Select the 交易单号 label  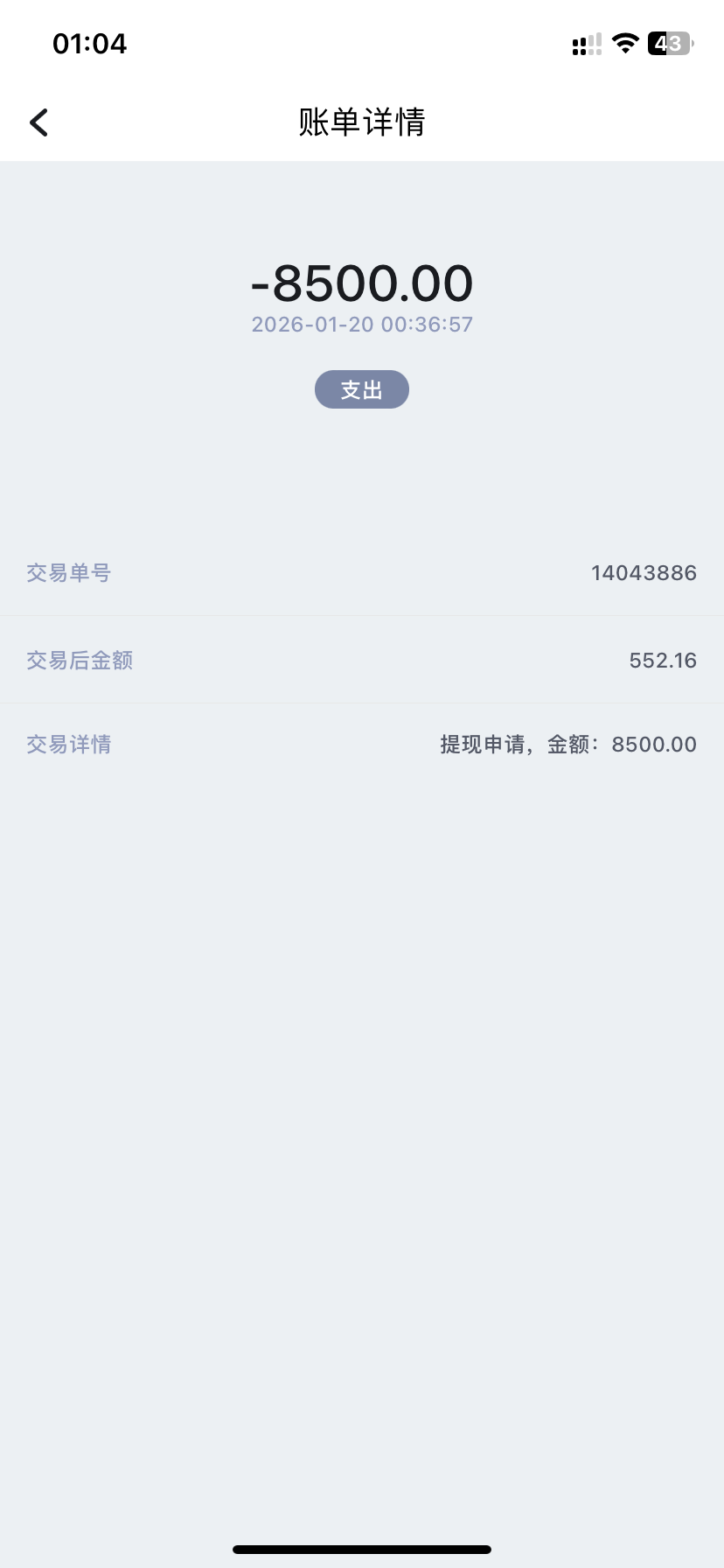click(x=67, y=573)
